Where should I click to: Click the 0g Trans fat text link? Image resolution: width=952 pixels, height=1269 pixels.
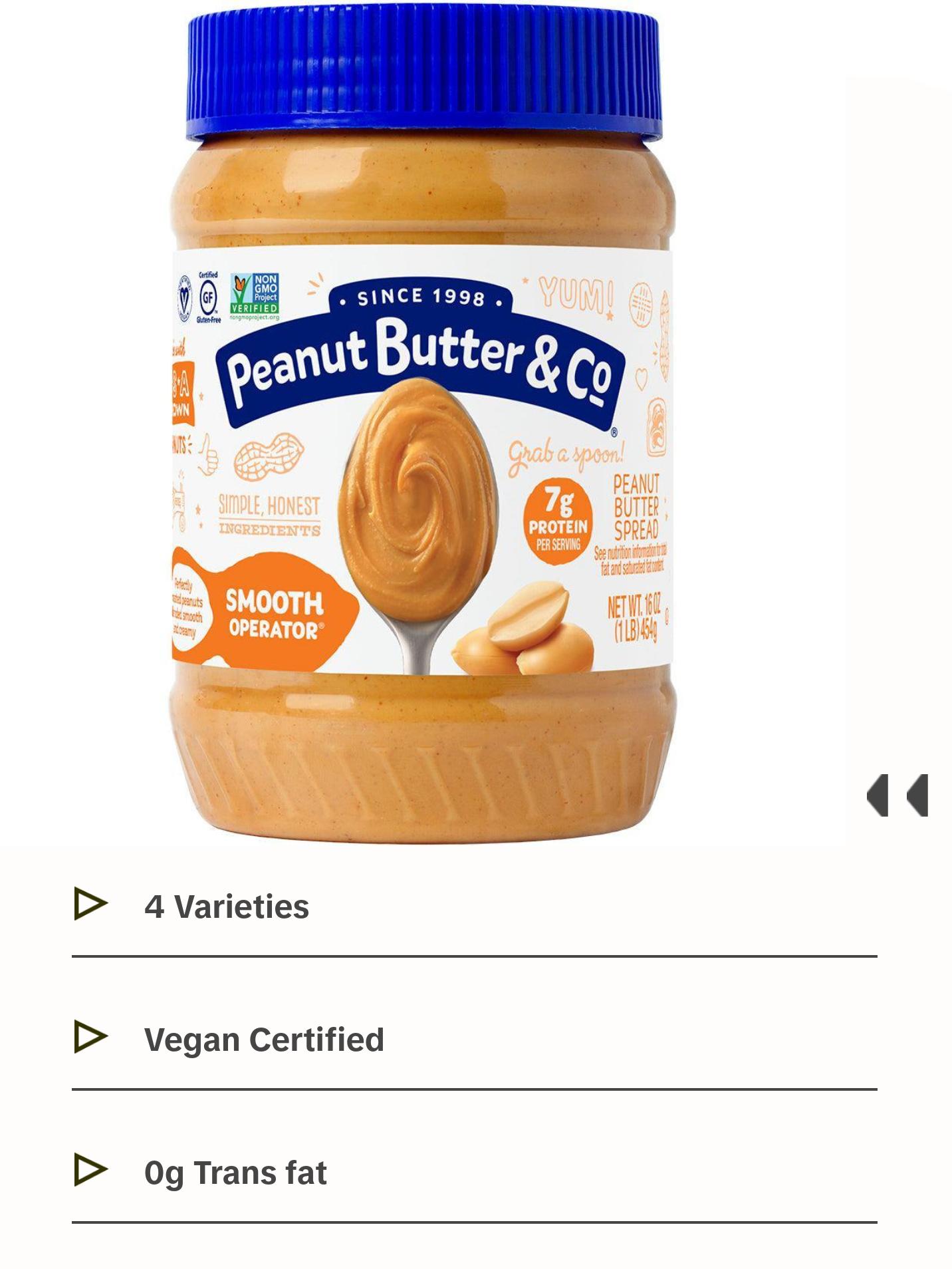coord(236,1172)
